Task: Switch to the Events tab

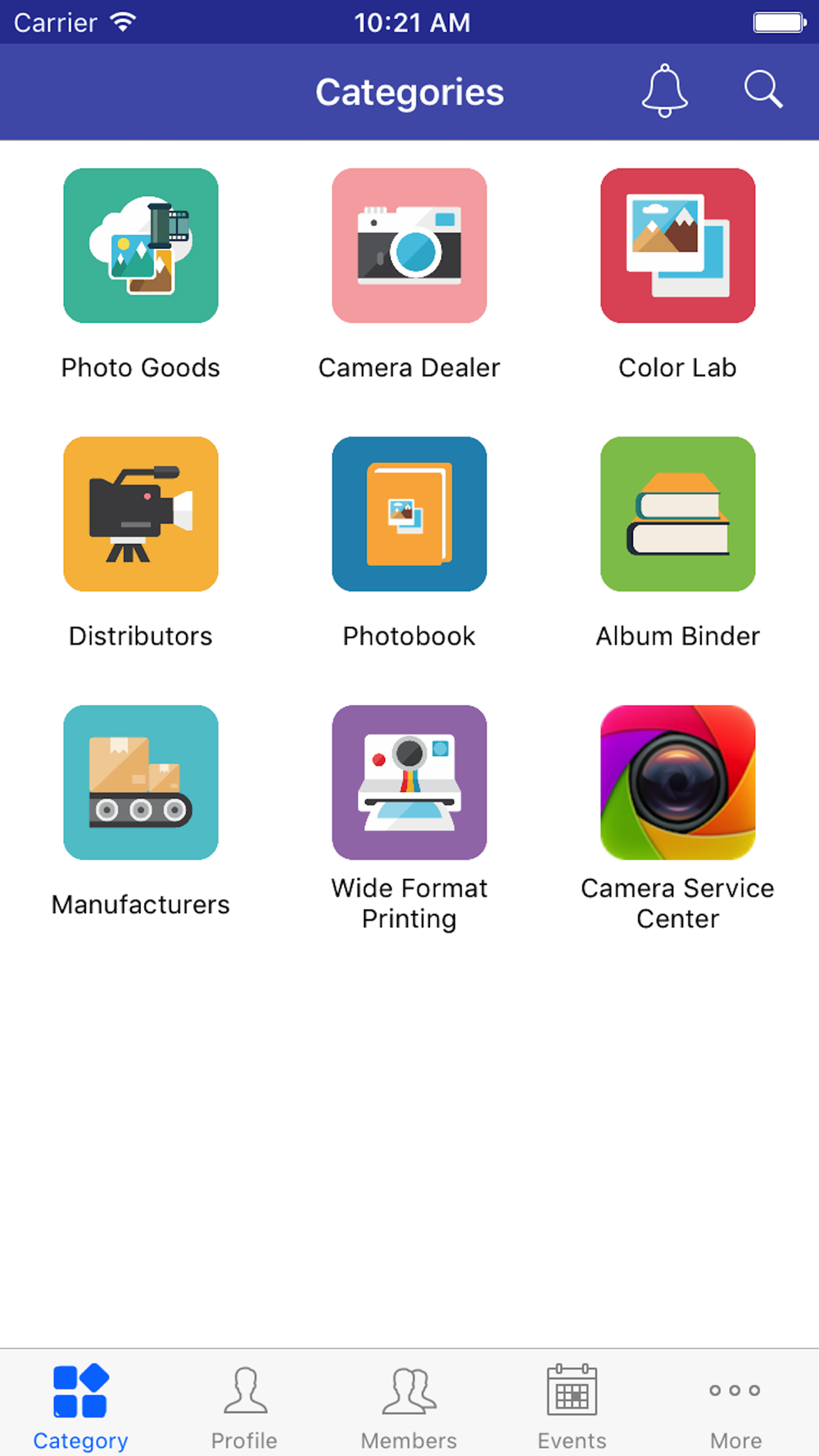Action: click(x=572, y=1405)
